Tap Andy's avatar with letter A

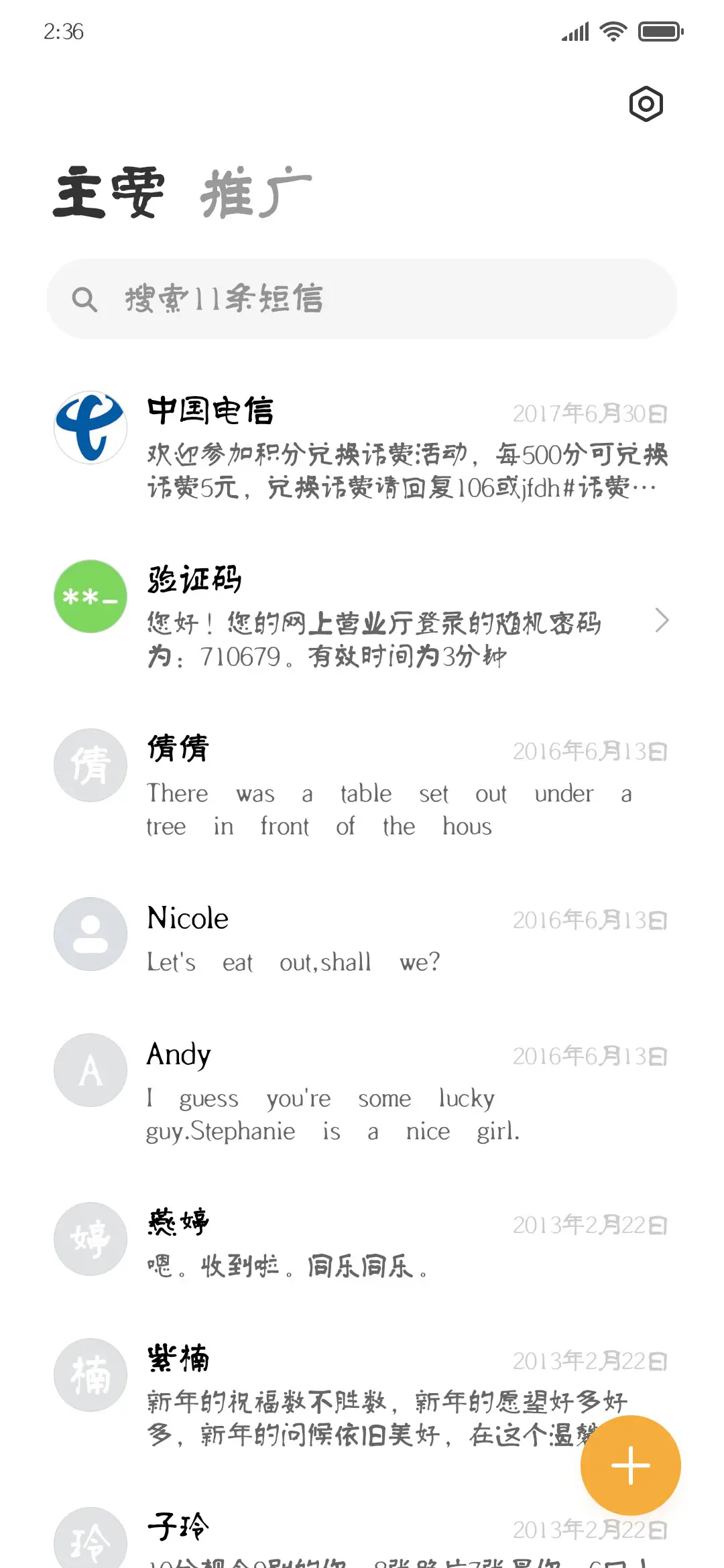(90, 1069)
